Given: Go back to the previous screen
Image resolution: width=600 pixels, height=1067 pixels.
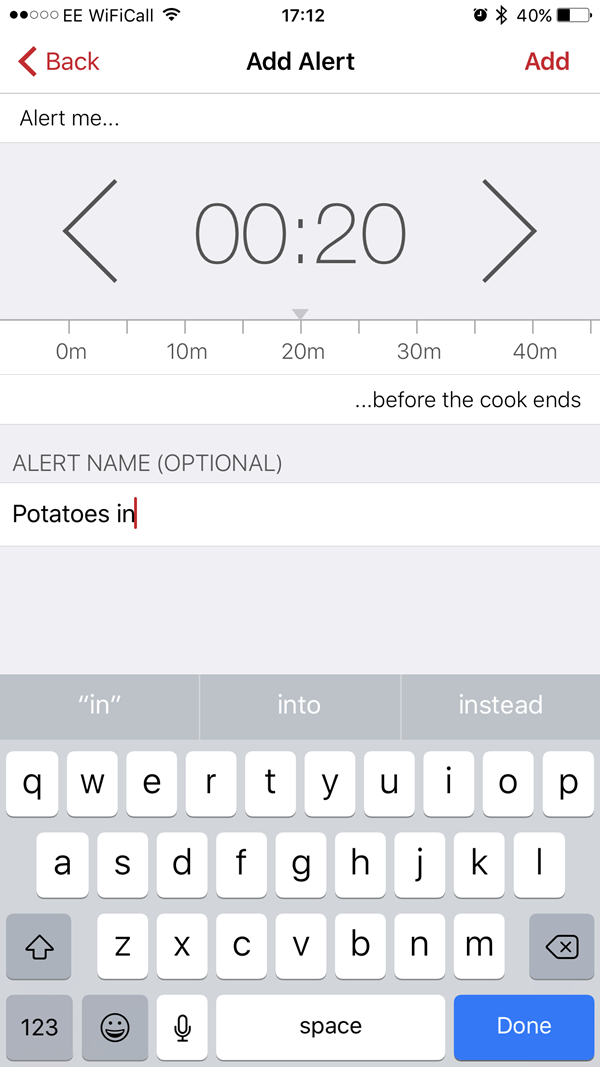Looking at the screenshot, I should click(x=59, y=62).
